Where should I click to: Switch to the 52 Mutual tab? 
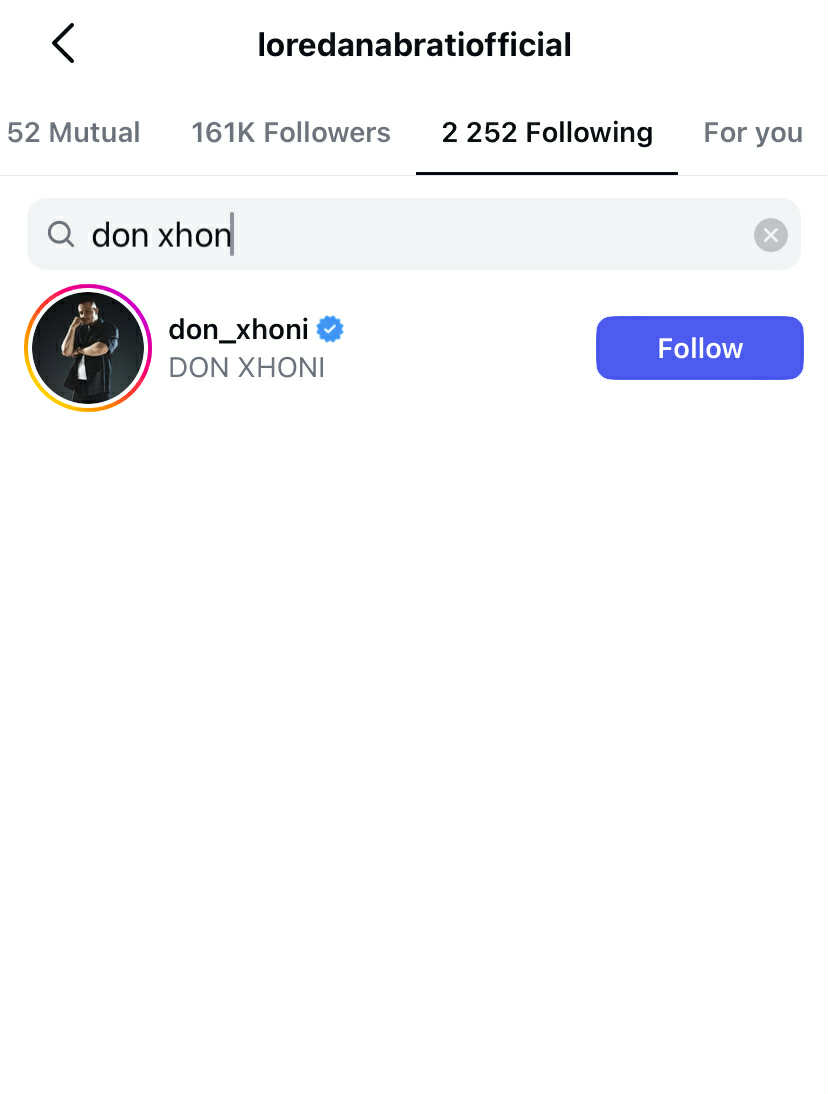(x=73, y=133)
